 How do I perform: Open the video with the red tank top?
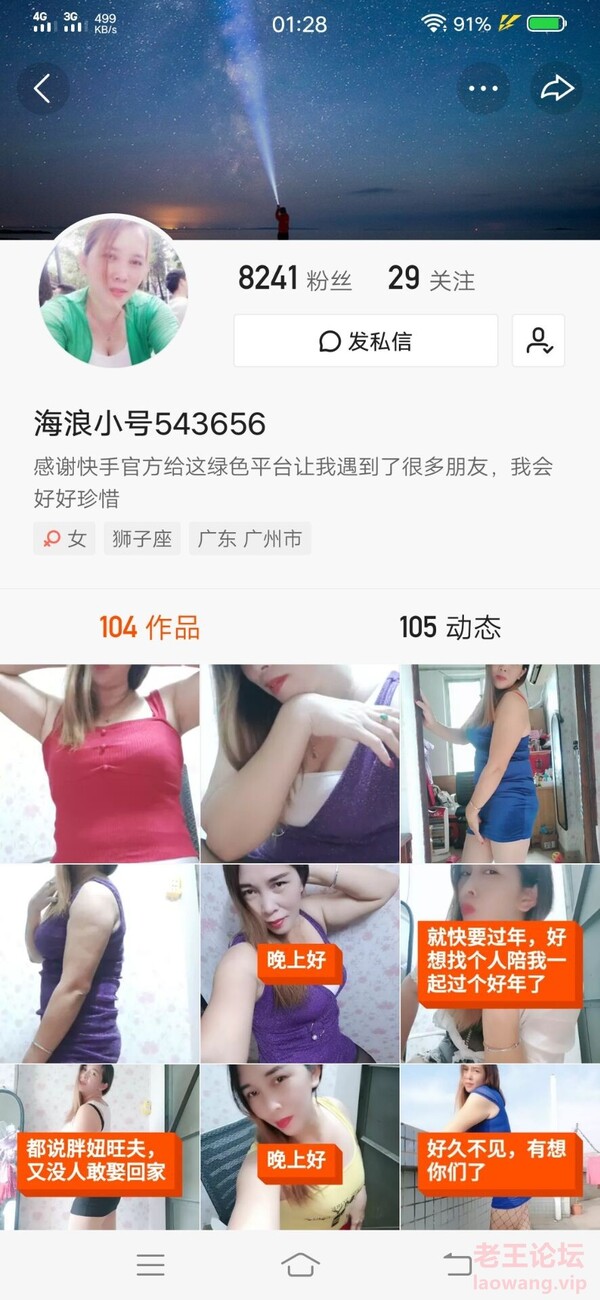click(99, 763)
